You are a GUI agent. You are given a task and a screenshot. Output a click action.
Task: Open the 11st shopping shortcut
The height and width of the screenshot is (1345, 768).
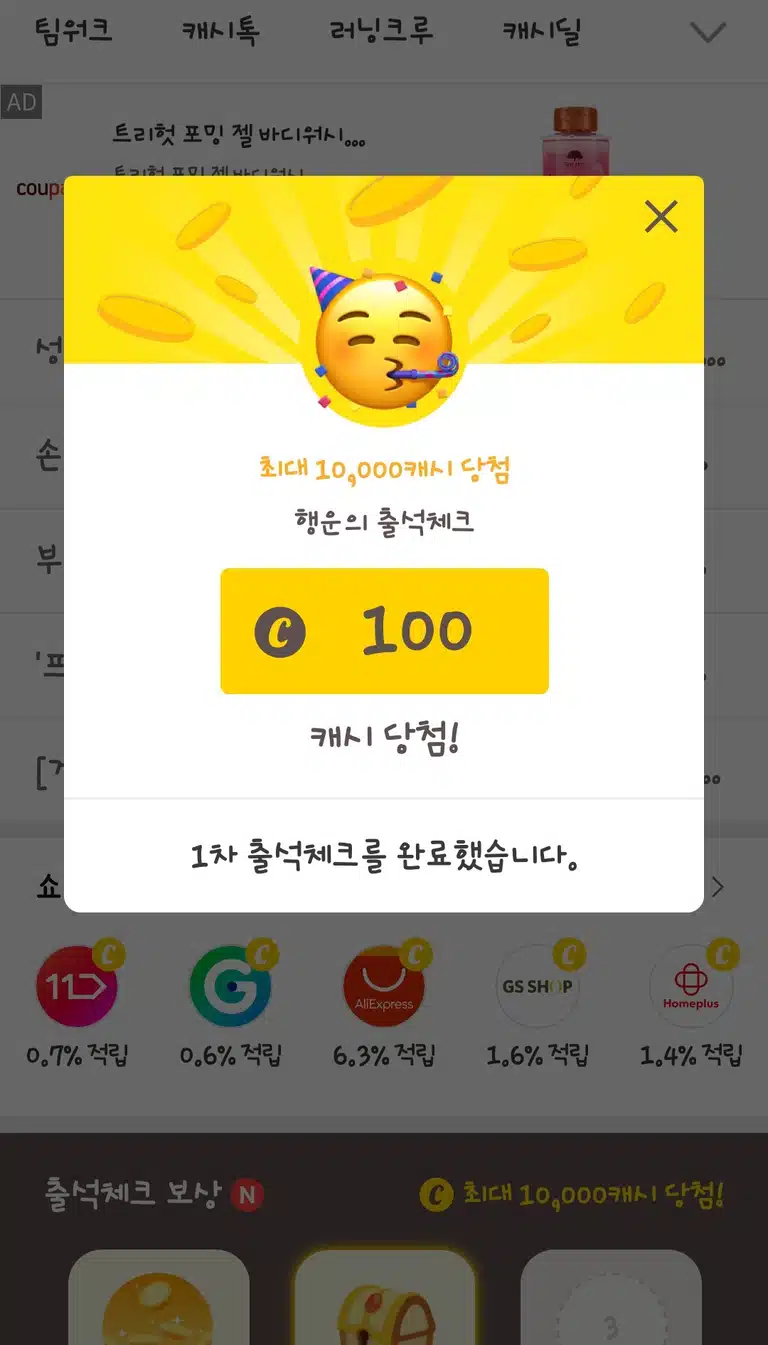(x=77, y=986)
